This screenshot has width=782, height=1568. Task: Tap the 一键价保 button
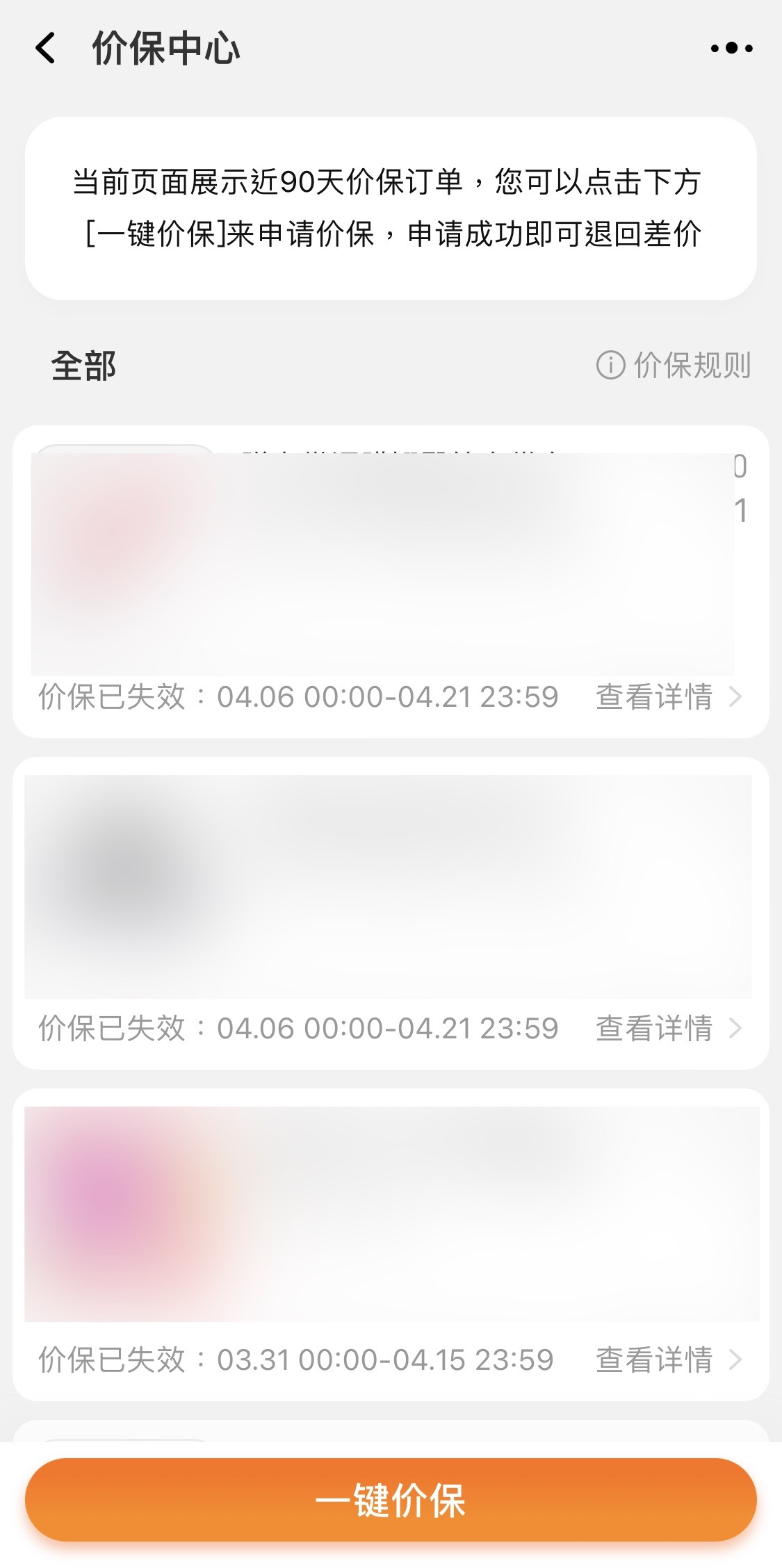[391, 1500]
